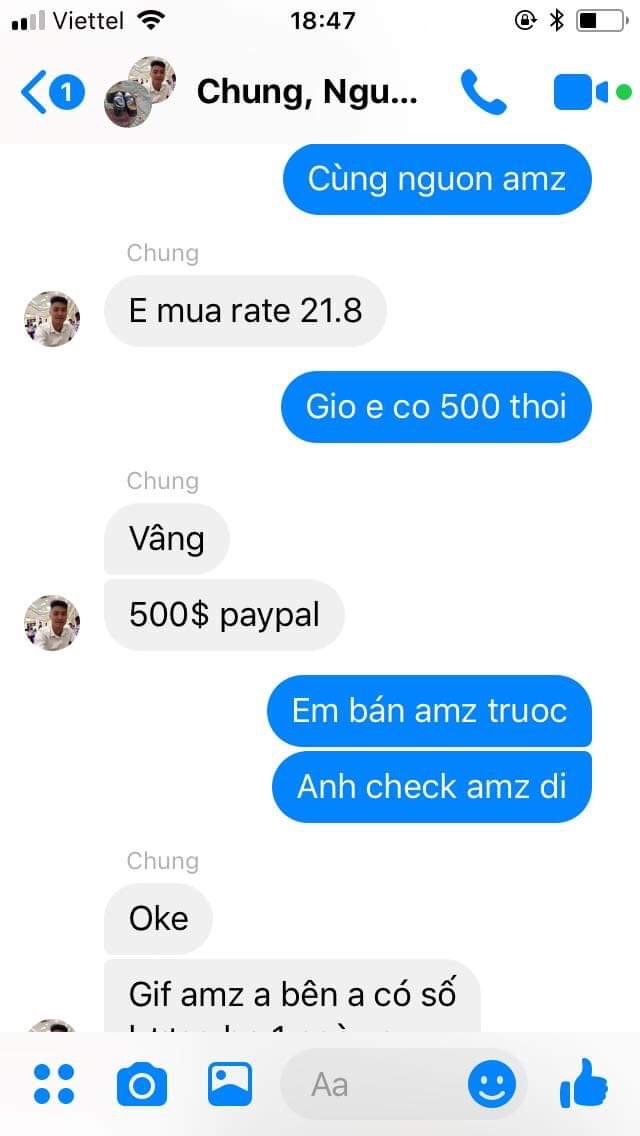Open the four-dot more actions menu

(x=54, y=1084)
